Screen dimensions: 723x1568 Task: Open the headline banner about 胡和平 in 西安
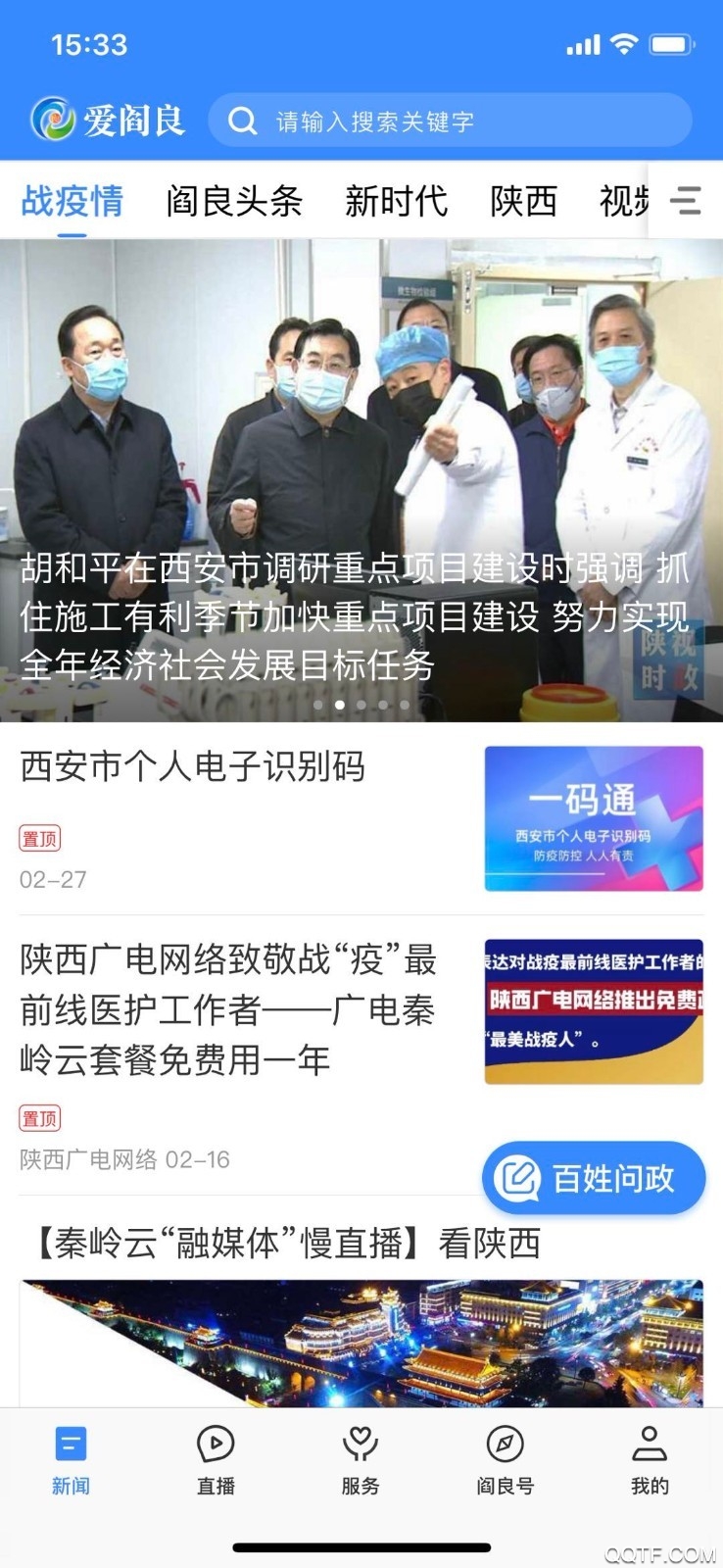pos(361,480)
